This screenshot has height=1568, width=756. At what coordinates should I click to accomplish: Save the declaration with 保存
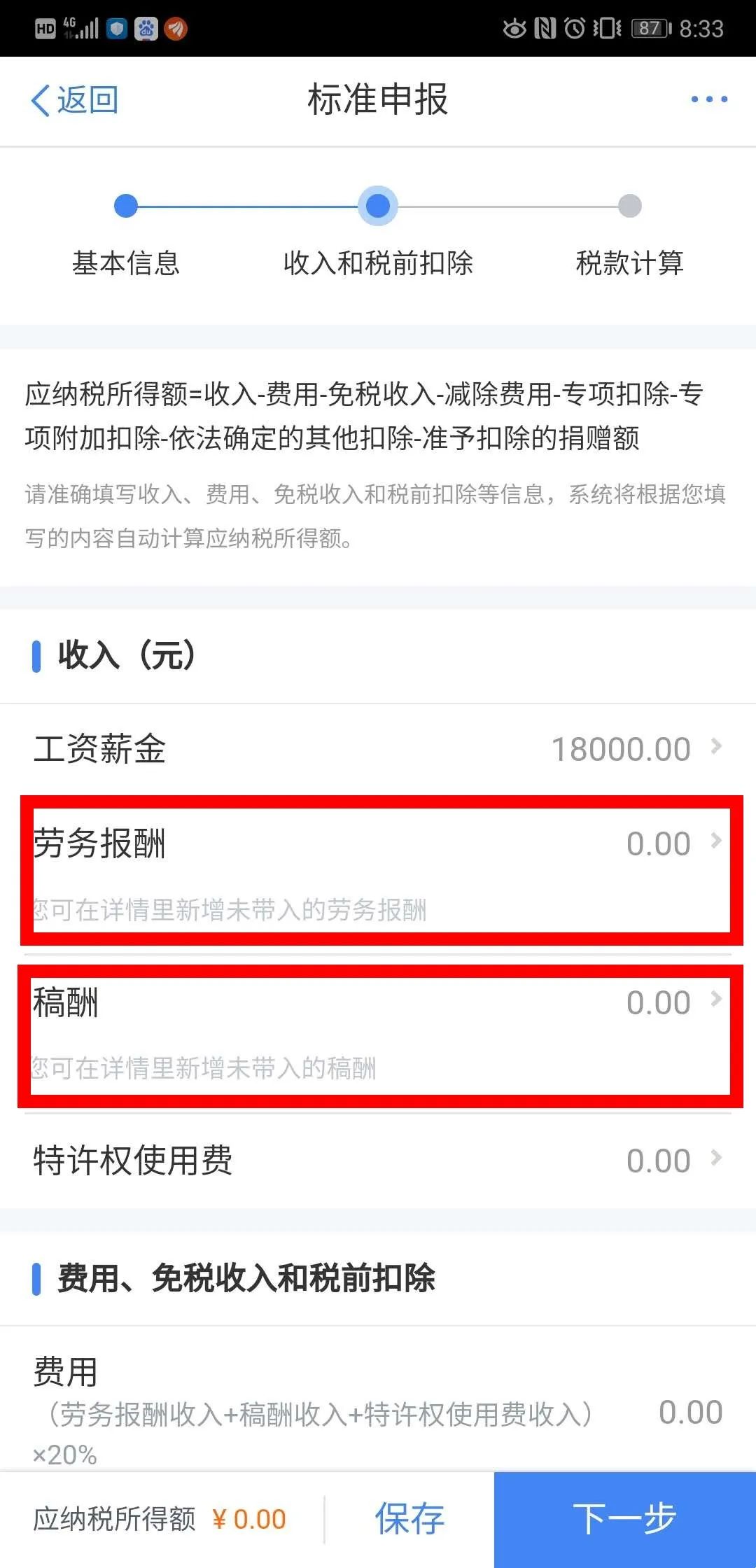(409, 1519)
